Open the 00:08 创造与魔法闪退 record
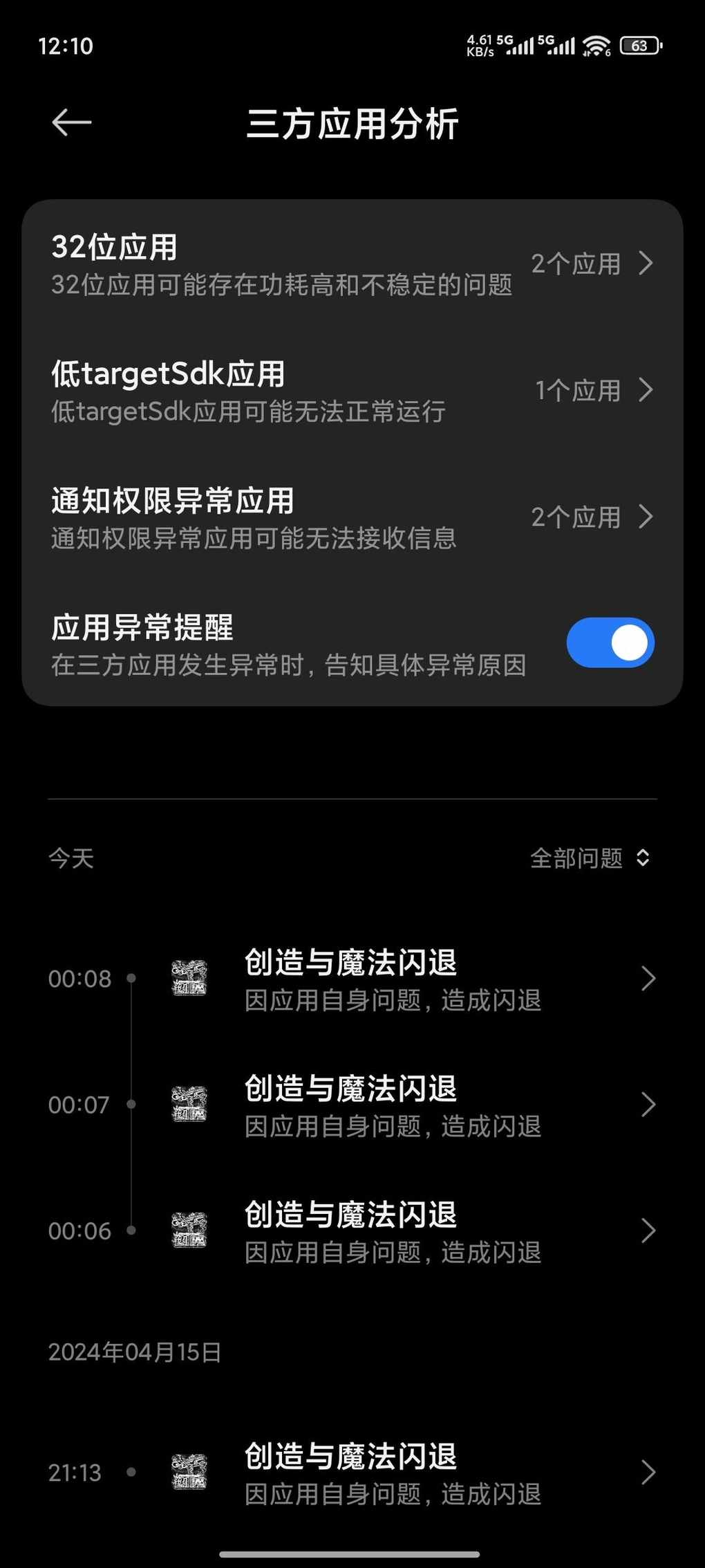The width and height of the screenshot is (705, 1568). tap(352, 979)
